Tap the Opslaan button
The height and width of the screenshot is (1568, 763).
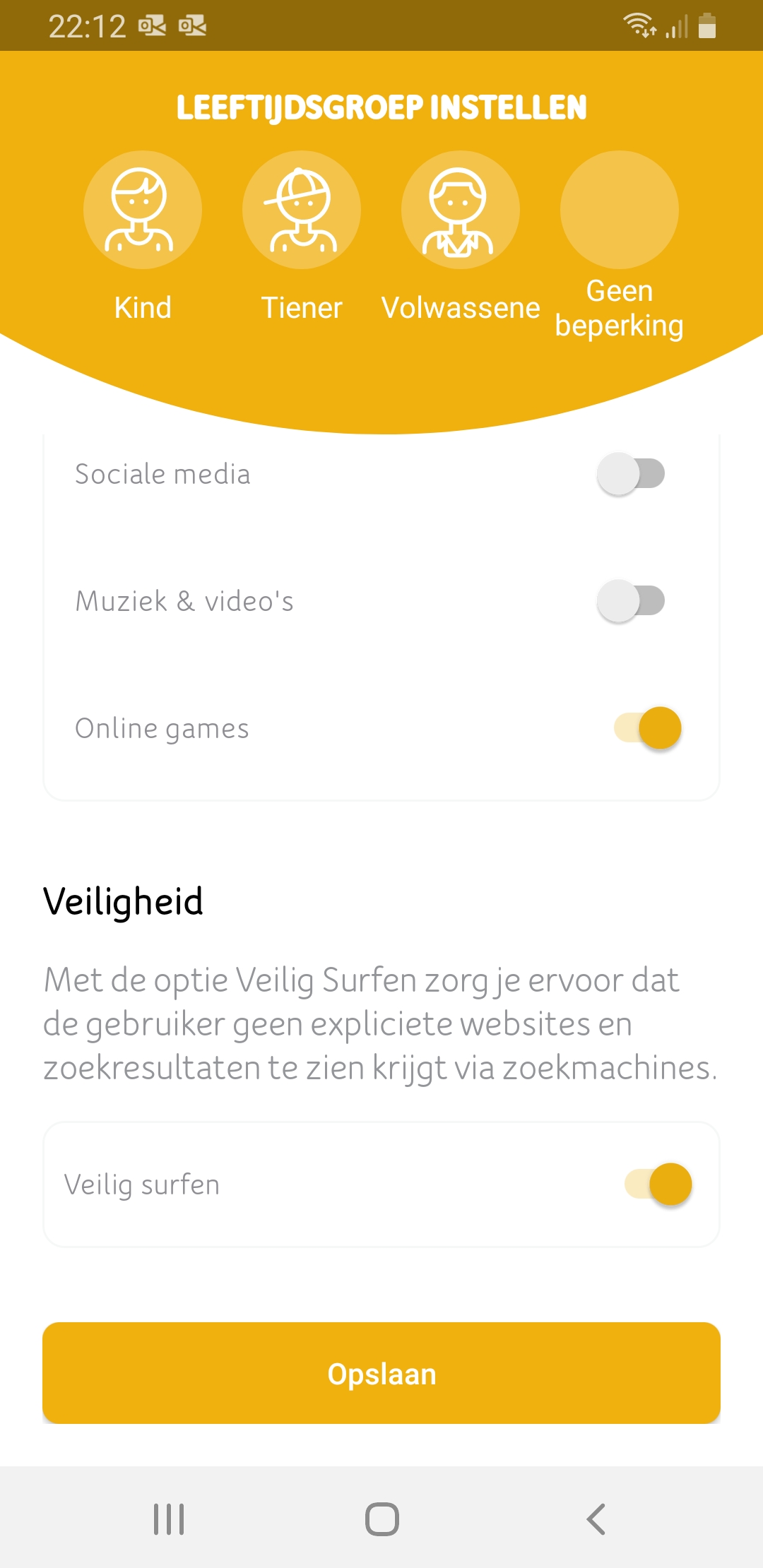pyautogui.click(x=381, y=1373)
